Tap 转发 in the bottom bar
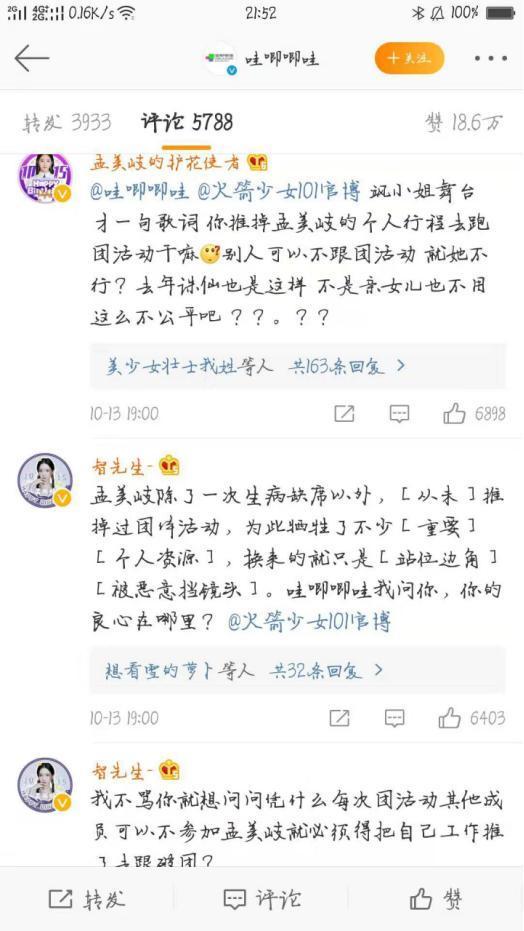The width and height of the screenshot is (524, 931). [x=87, y=898]
